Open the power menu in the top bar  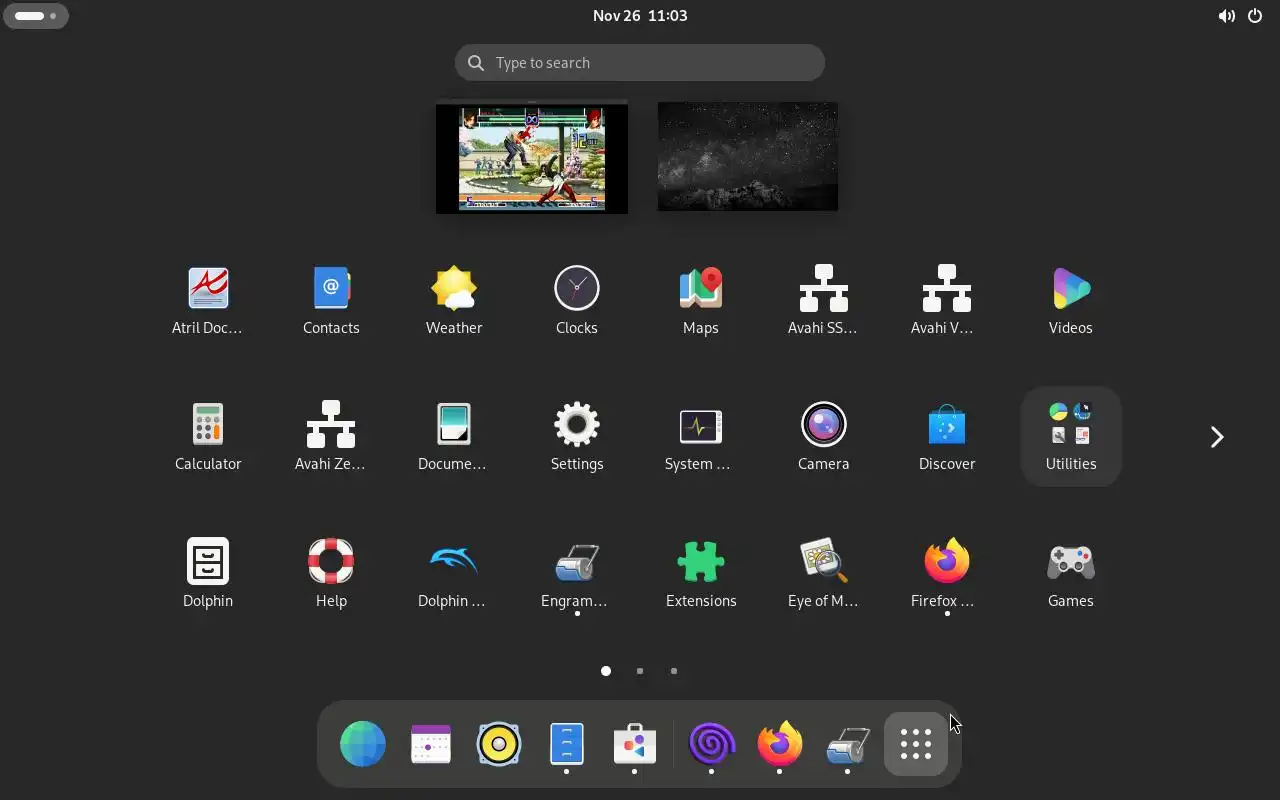tap(1255, 16)
